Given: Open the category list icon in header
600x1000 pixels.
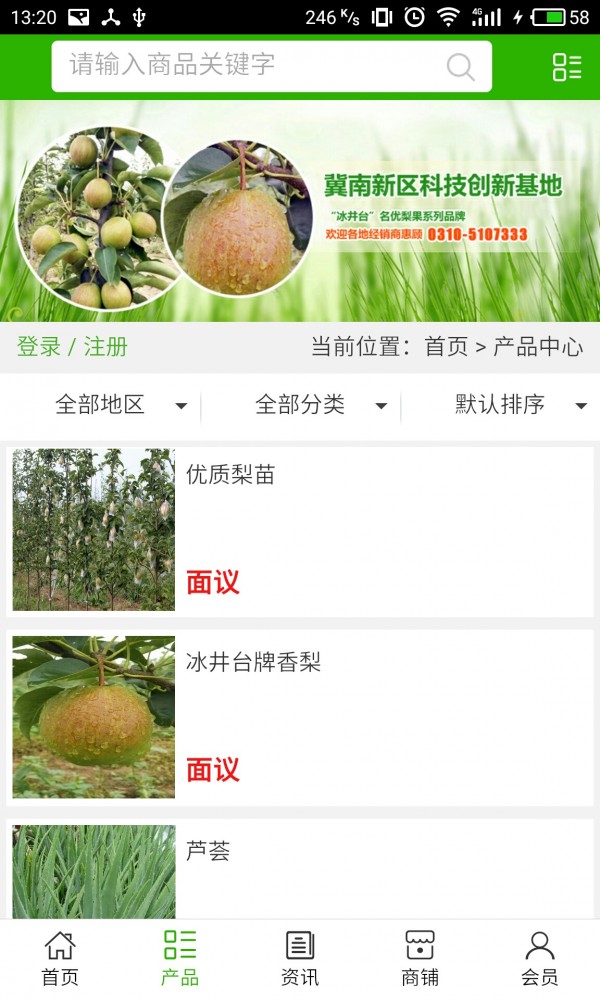Looking at the screenshot, I should coord(567,67).
